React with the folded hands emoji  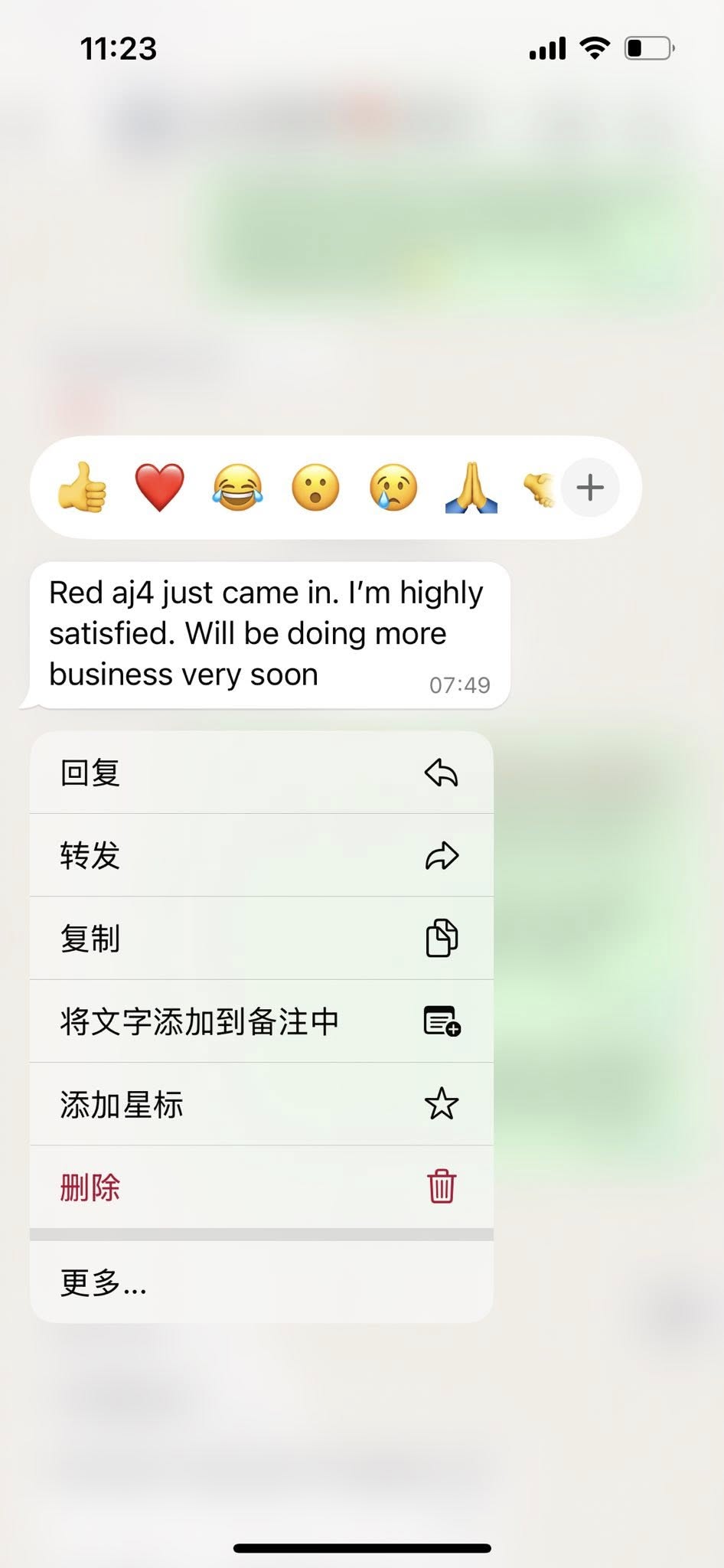(471, 488)
